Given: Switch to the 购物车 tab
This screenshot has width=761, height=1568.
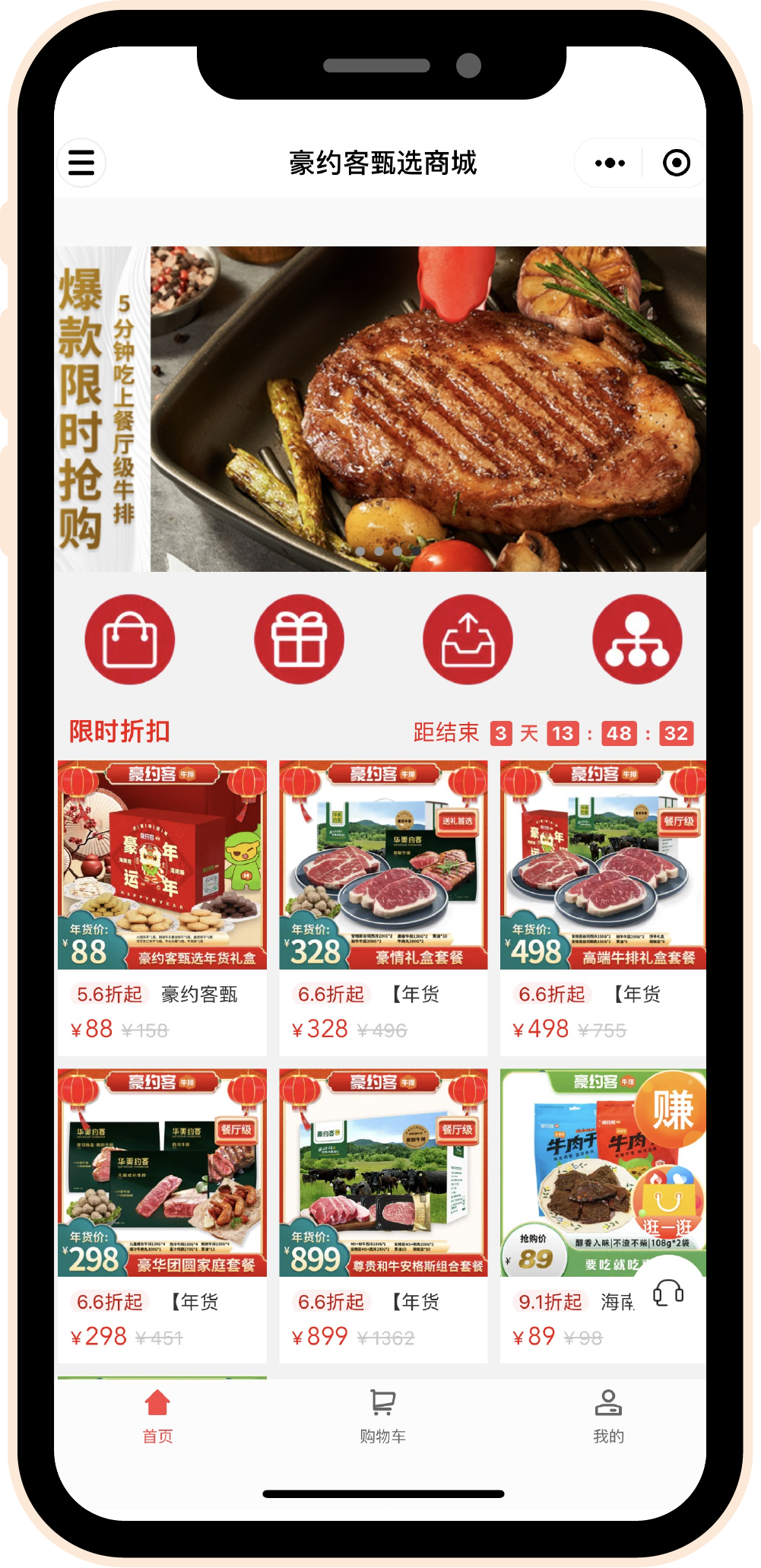Looking at the screenshot, I should point(382,1416).
